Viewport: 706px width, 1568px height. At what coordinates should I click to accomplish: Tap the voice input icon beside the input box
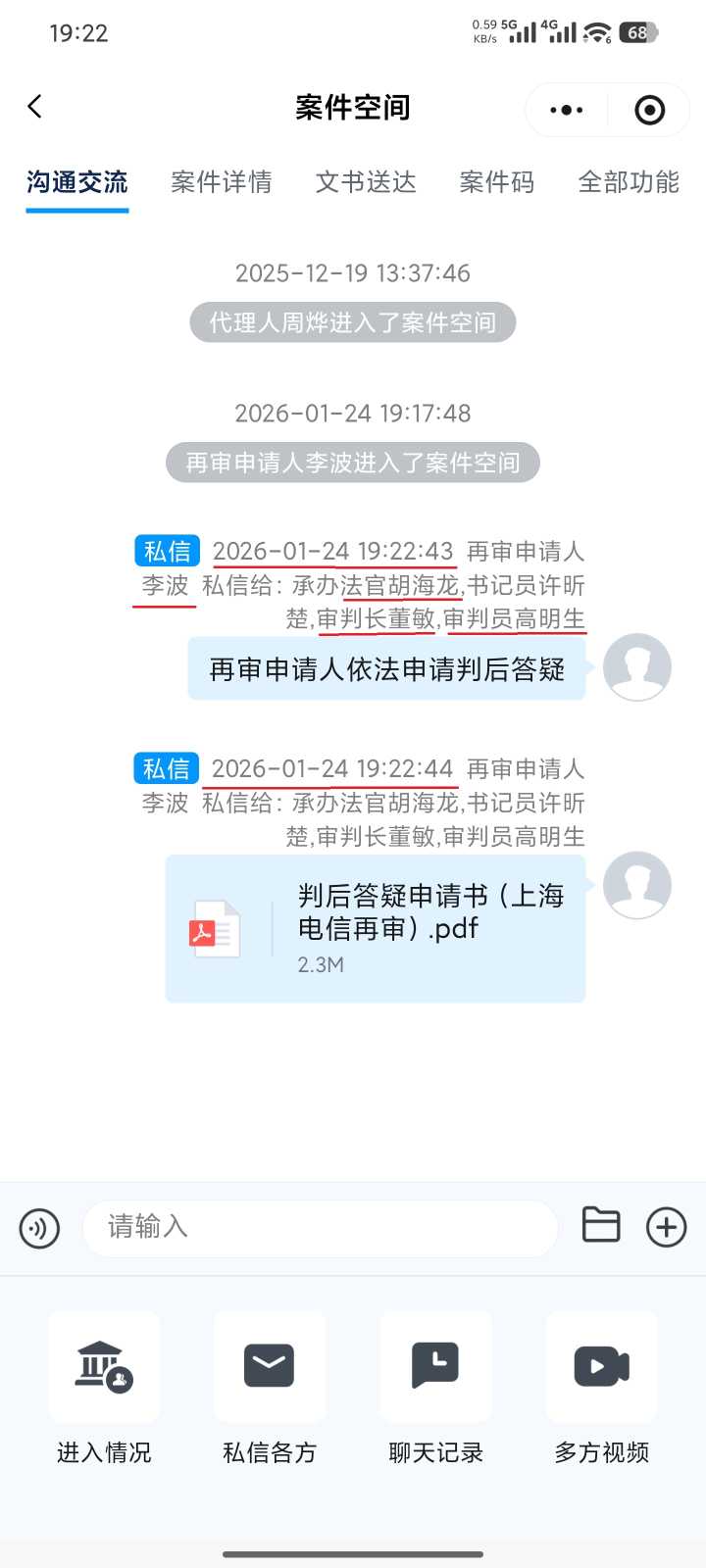click(39, 1228)
